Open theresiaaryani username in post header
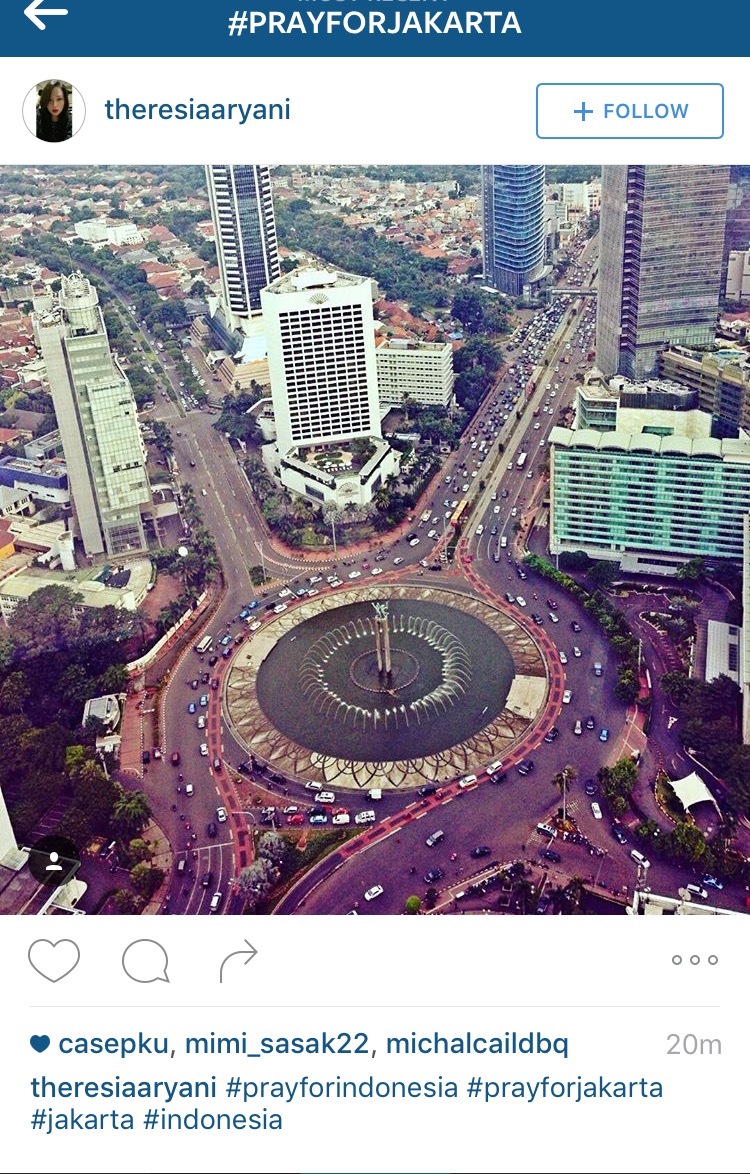 click(197, 110)
